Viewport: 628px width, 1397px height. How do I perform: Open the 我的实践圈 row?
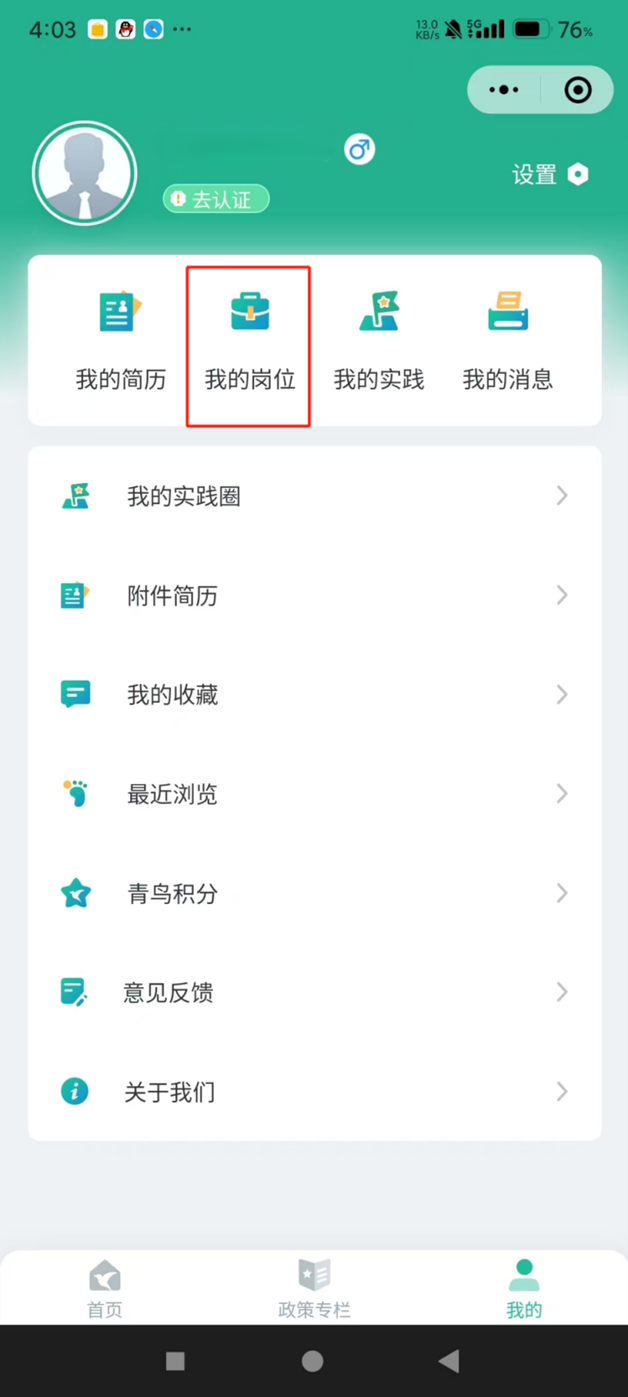[x=314, y=496]
